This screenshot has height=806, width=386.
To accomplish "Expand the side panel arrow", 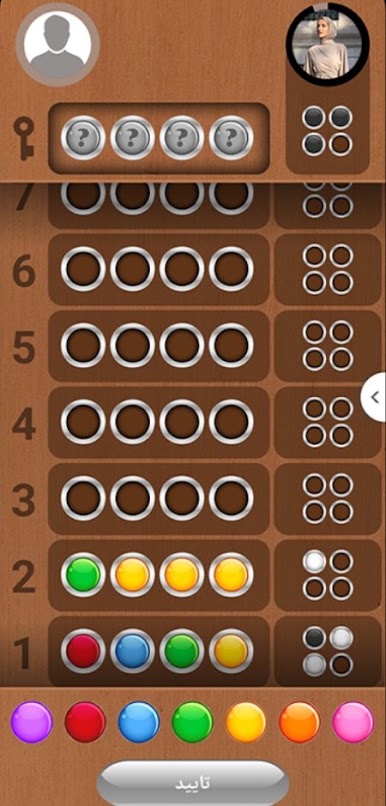I will click(375, 397).
